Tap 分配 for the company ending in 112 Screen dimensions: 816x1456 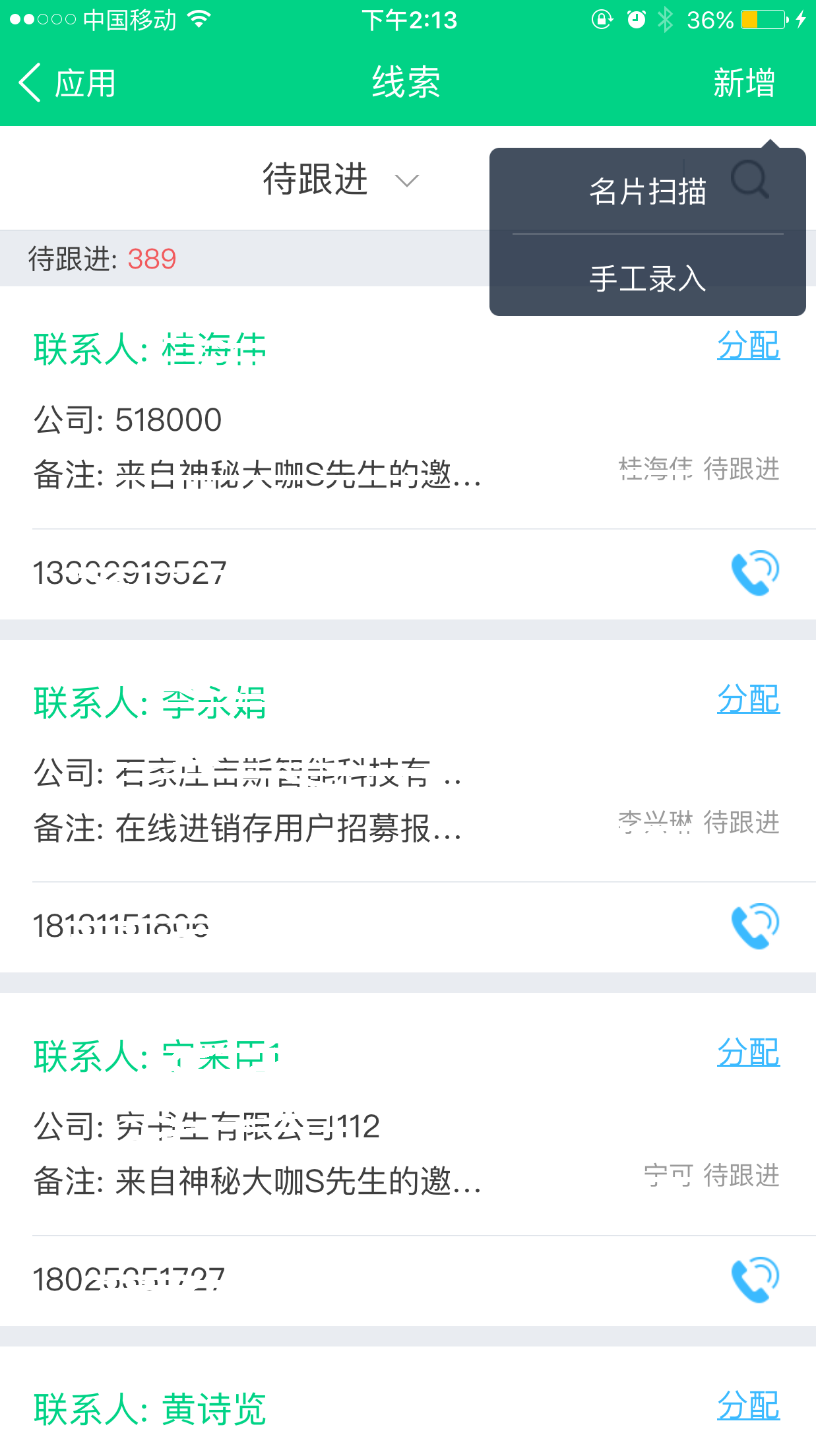point(748,1052)
